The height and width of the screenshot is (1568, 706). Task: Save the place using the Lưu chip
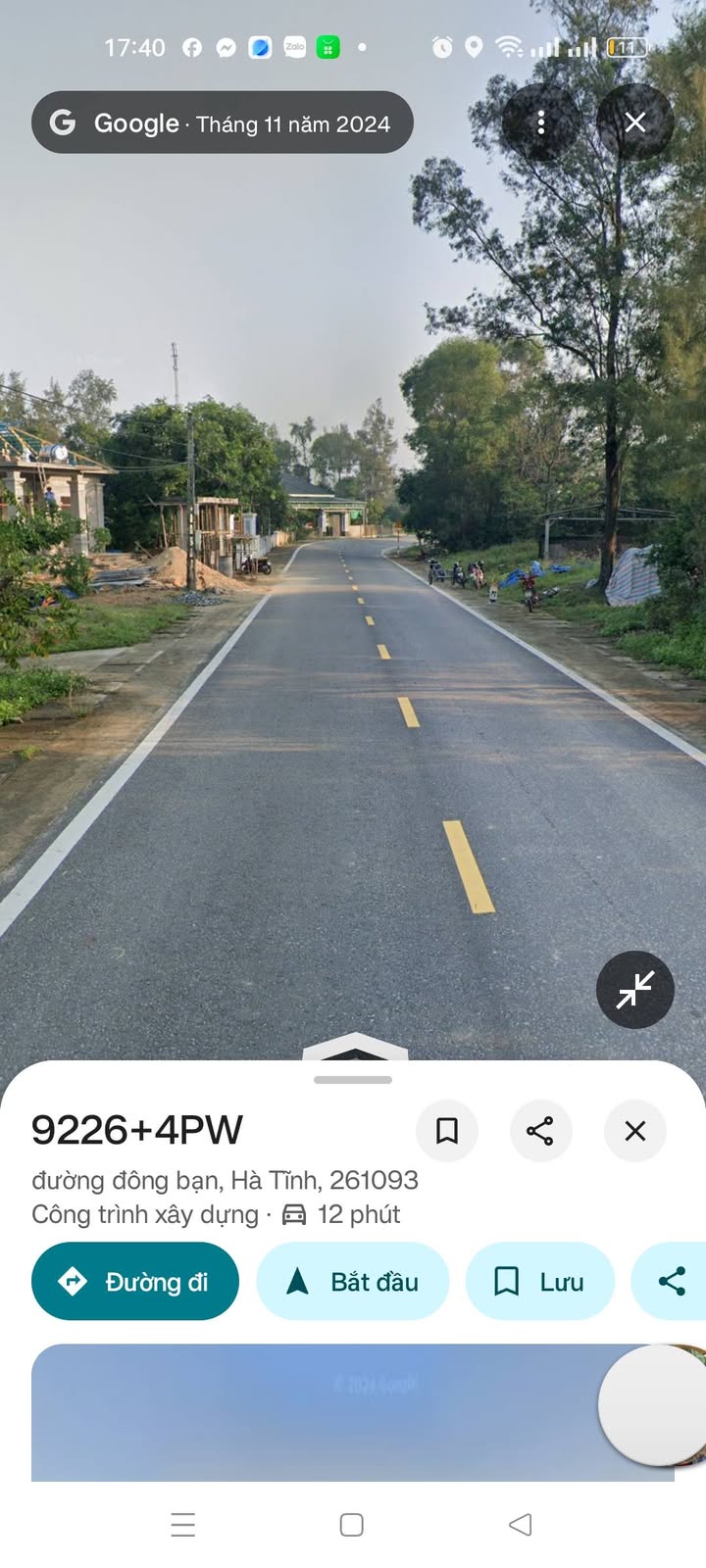pyautogui.click(x=539, y=1282)
